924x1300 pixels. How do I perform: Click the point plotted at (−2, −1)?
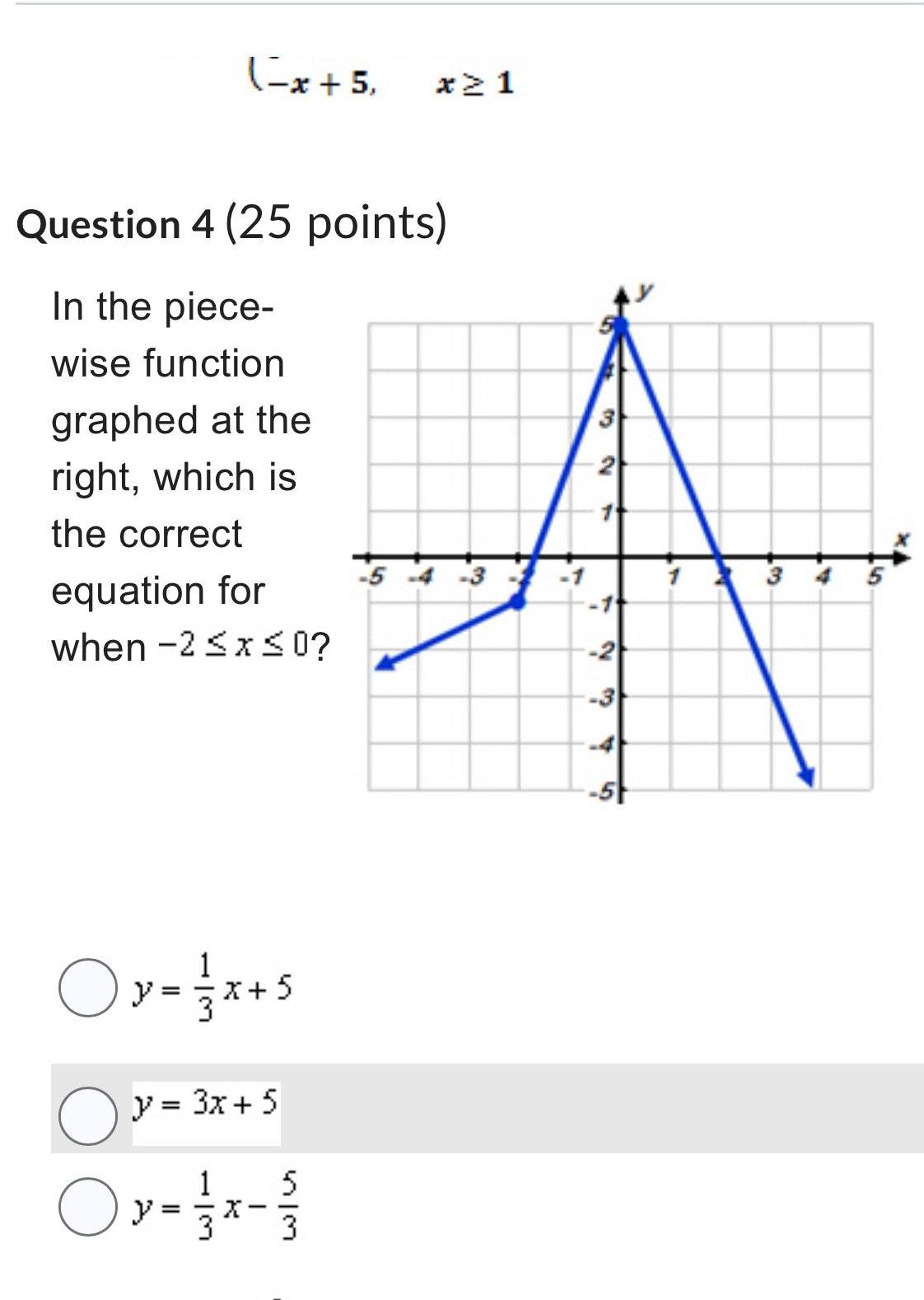pos(519,602)
